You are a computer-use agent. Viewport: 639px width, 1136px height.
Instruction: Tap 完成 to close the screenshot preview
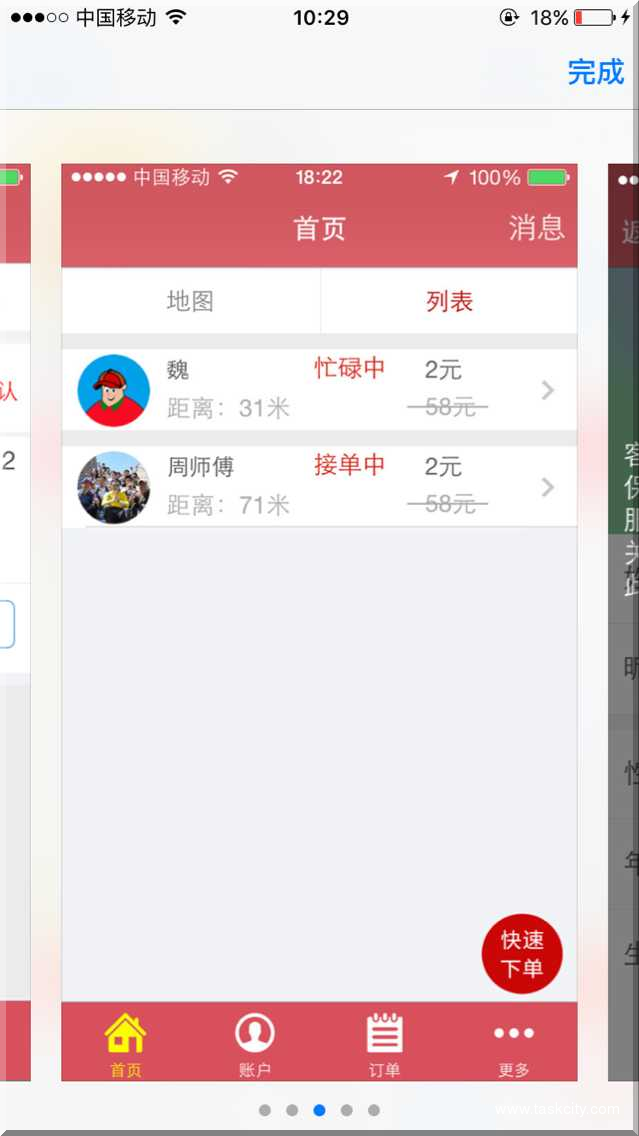595,72
